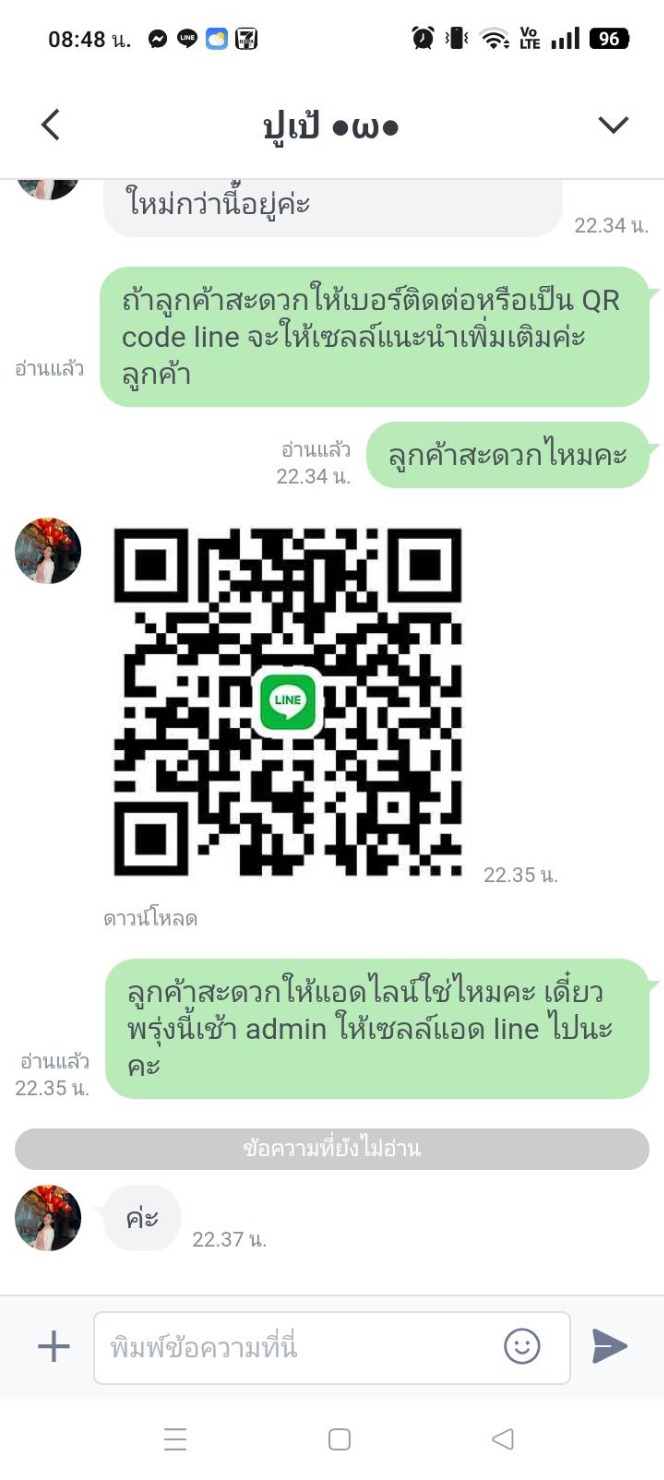Open the system recent apps view

coord(175,1439)
